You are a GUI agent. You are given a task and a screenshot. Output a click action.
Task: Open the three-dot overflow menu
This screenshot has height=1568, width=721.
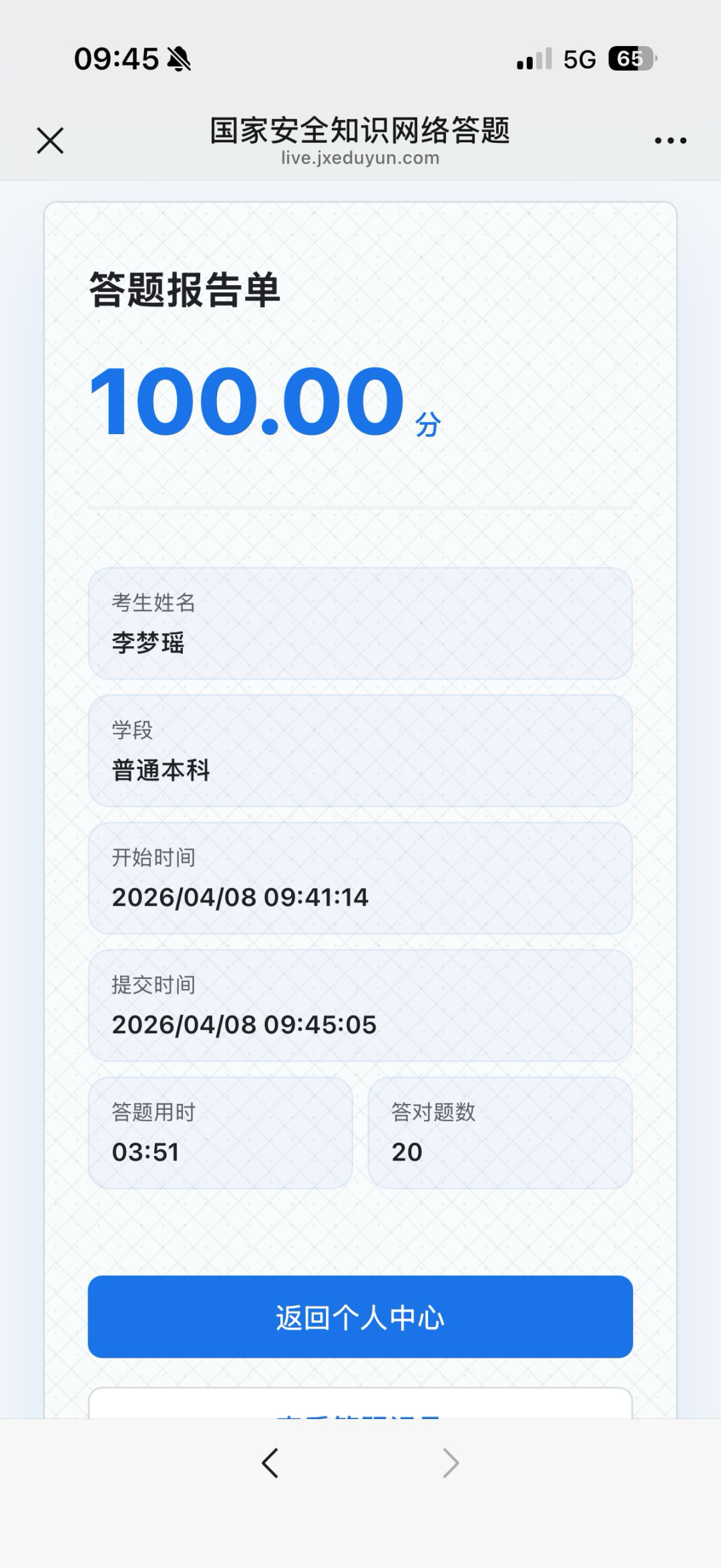[x=670, y=141]
